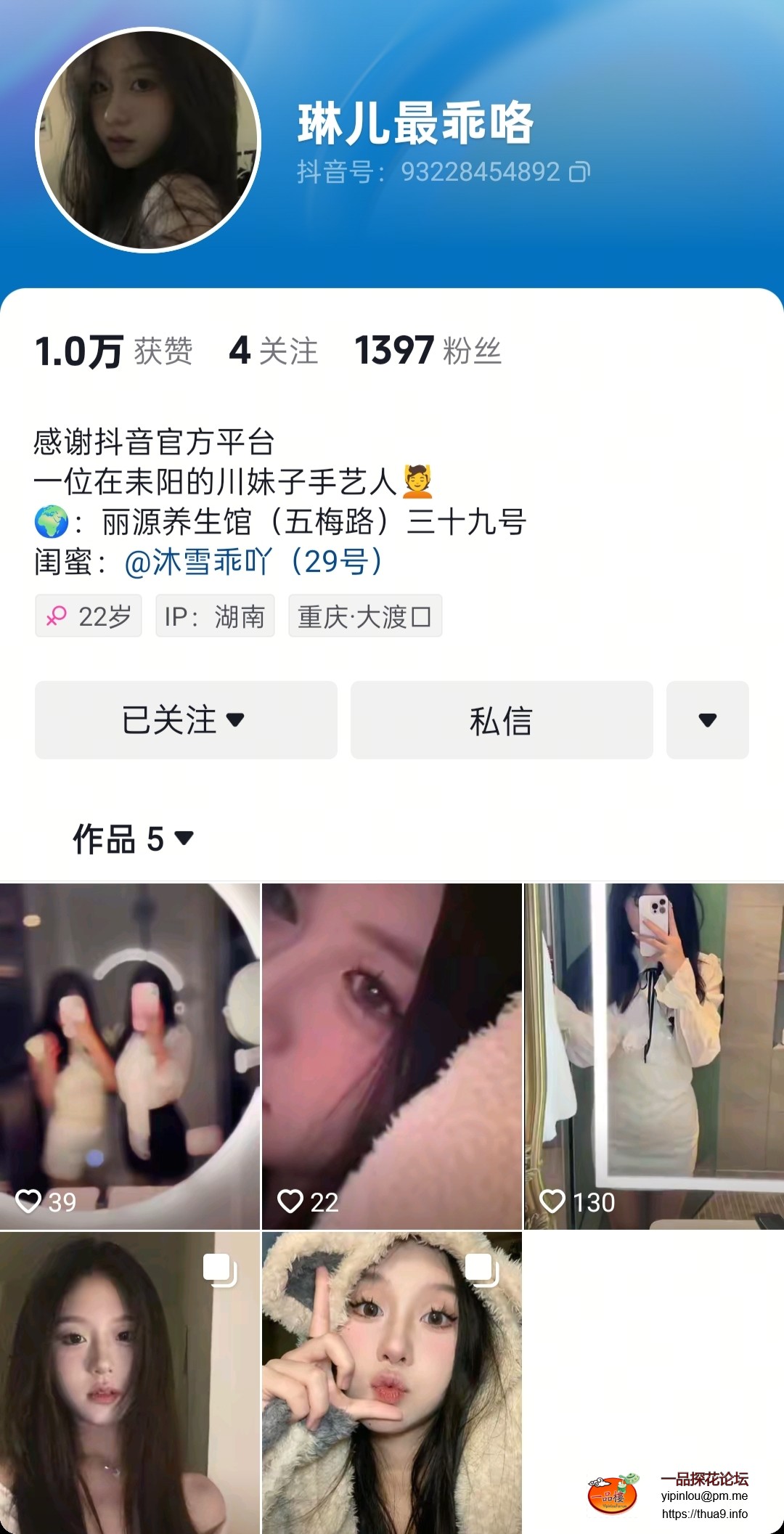784x1534 pixels.
Task: Open the 作品 5 sorting dropdown
Action: [134, 839]
